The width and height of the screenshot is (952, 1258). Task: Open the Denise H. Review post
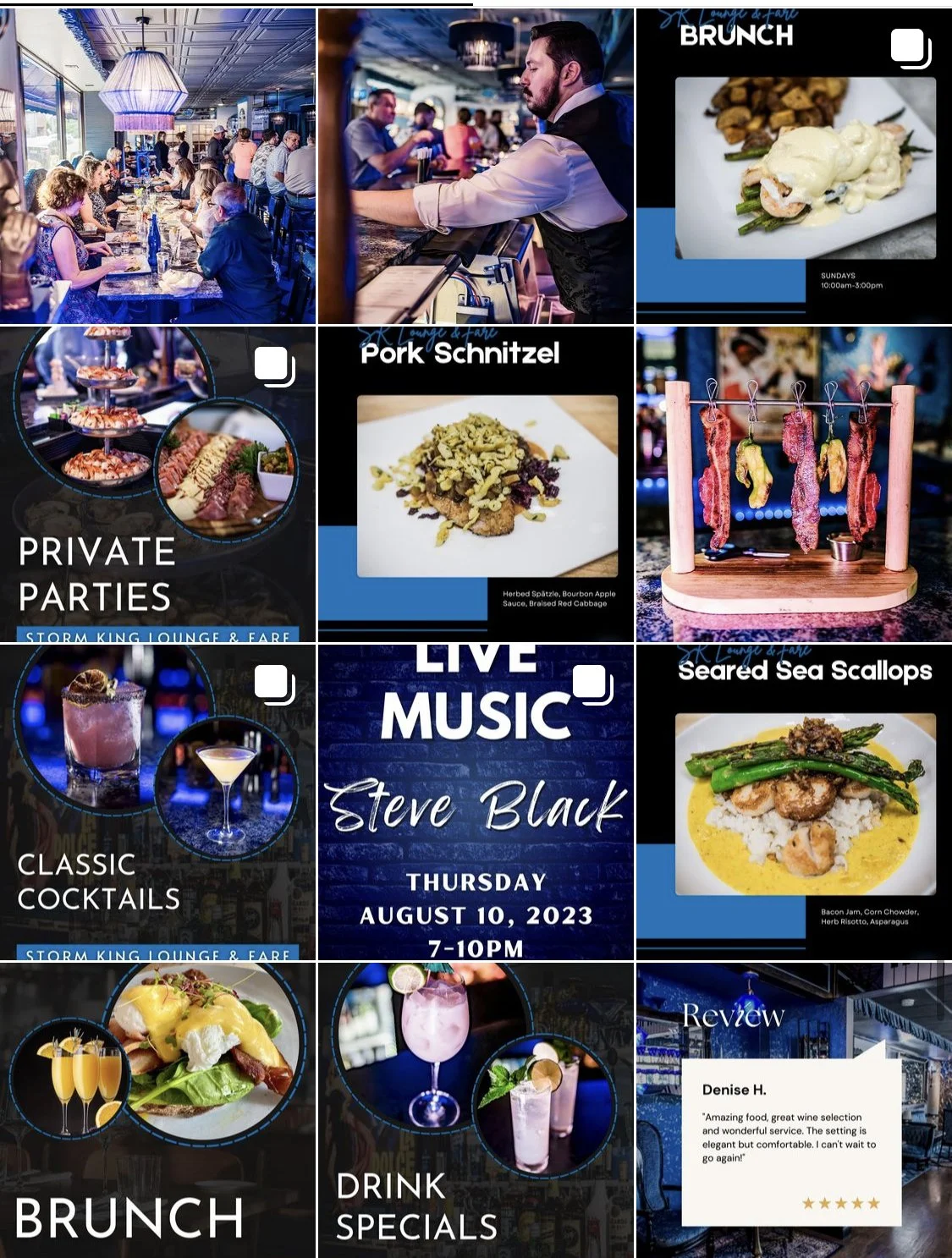point(794,1110)
